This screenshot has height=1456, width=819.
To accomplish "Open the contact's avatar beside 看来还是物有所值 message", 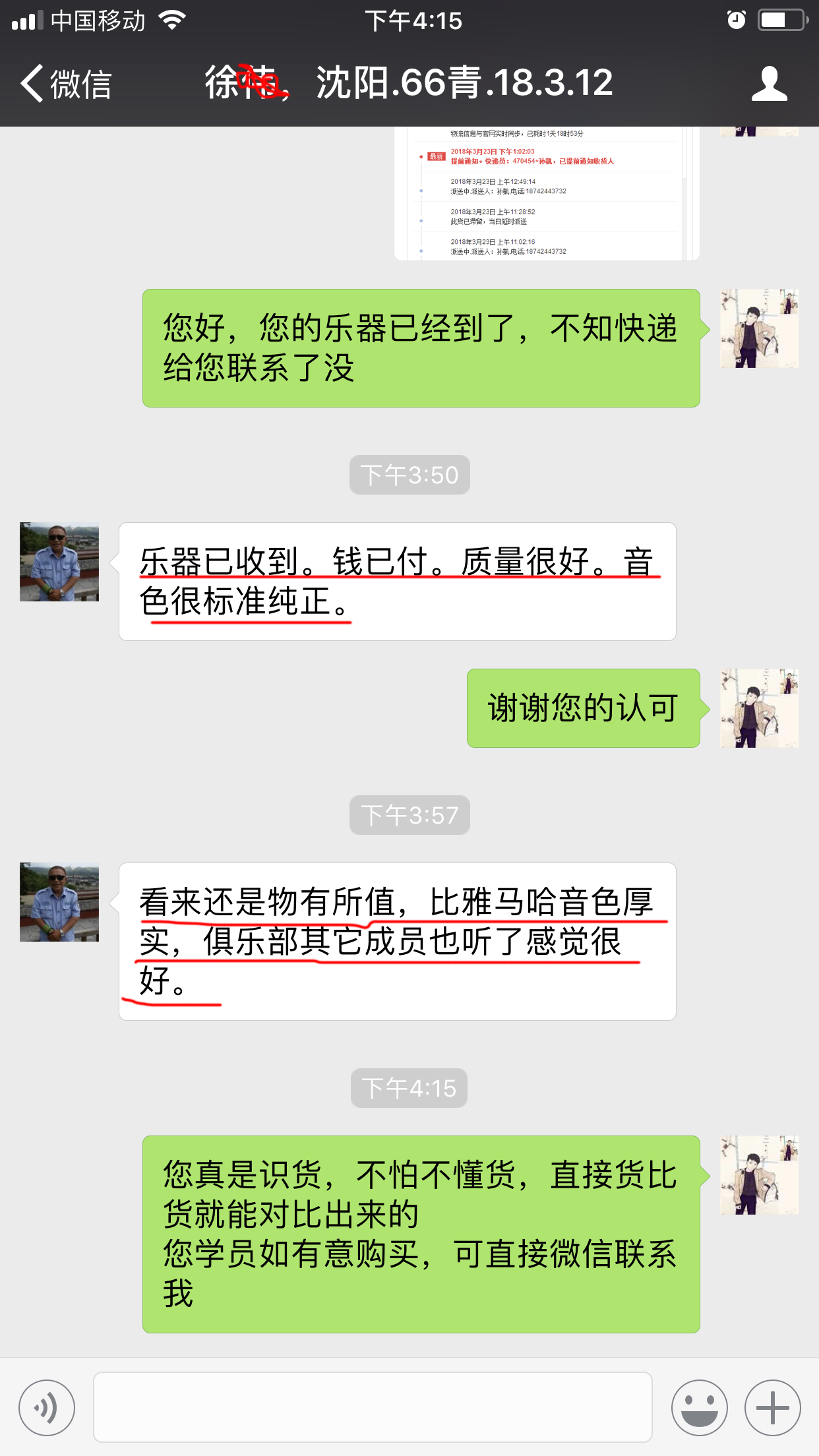I will point(59,902).
